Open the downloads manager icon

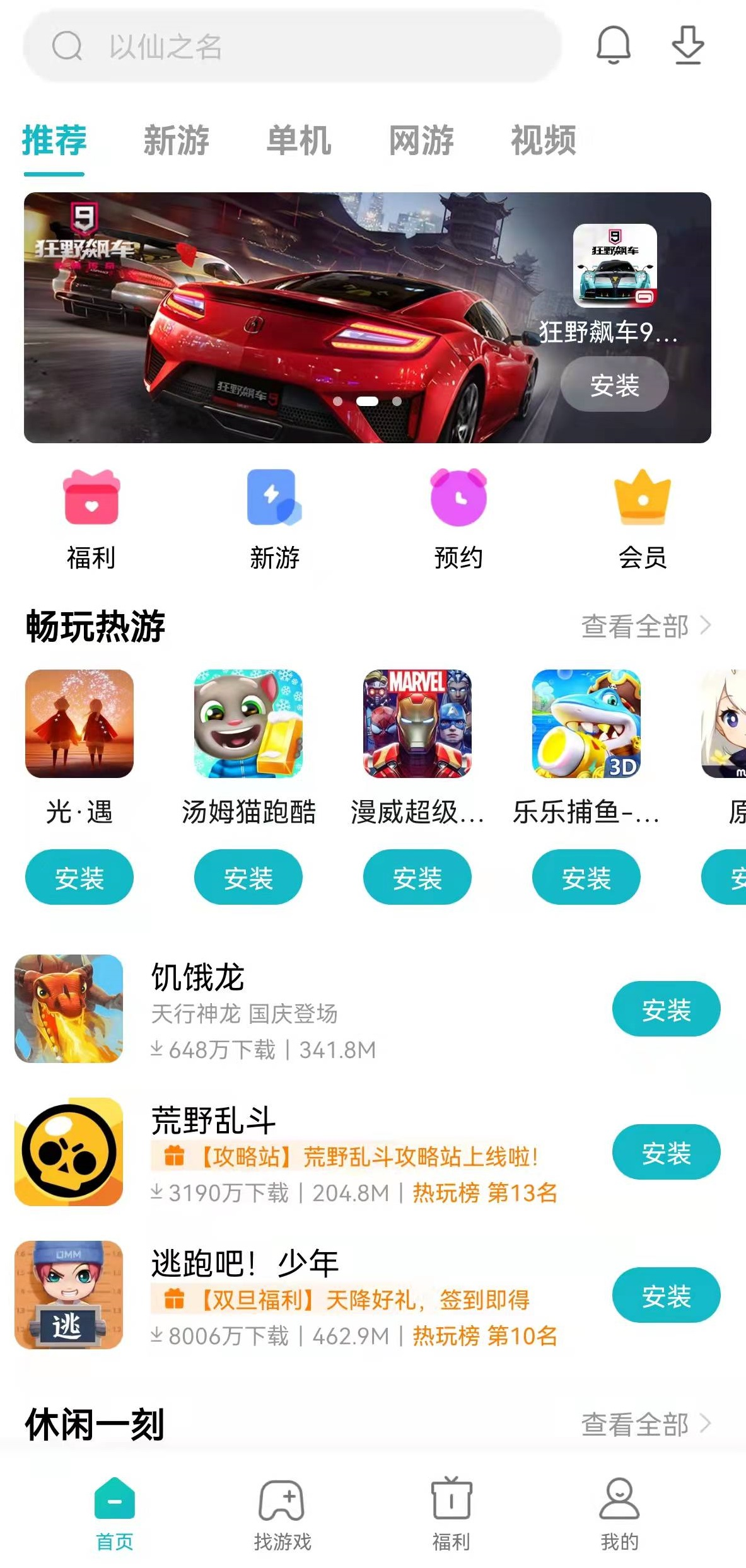click(x=687, y=45)
